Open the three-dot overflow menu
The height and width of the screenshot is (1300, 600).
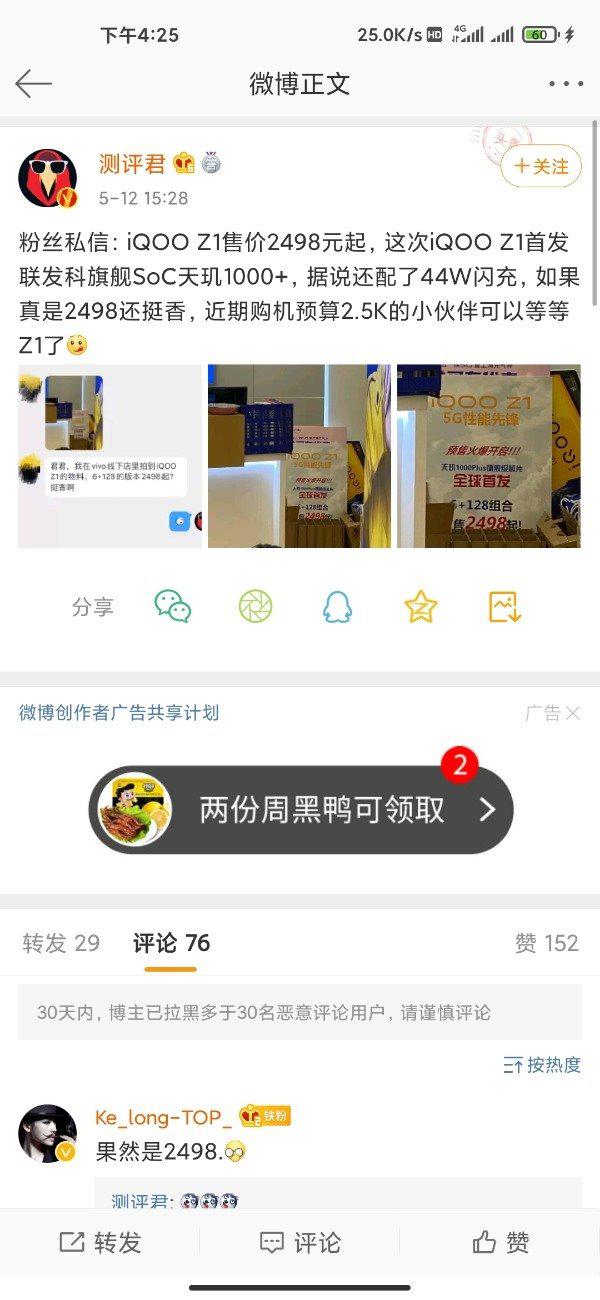(566, 84)
